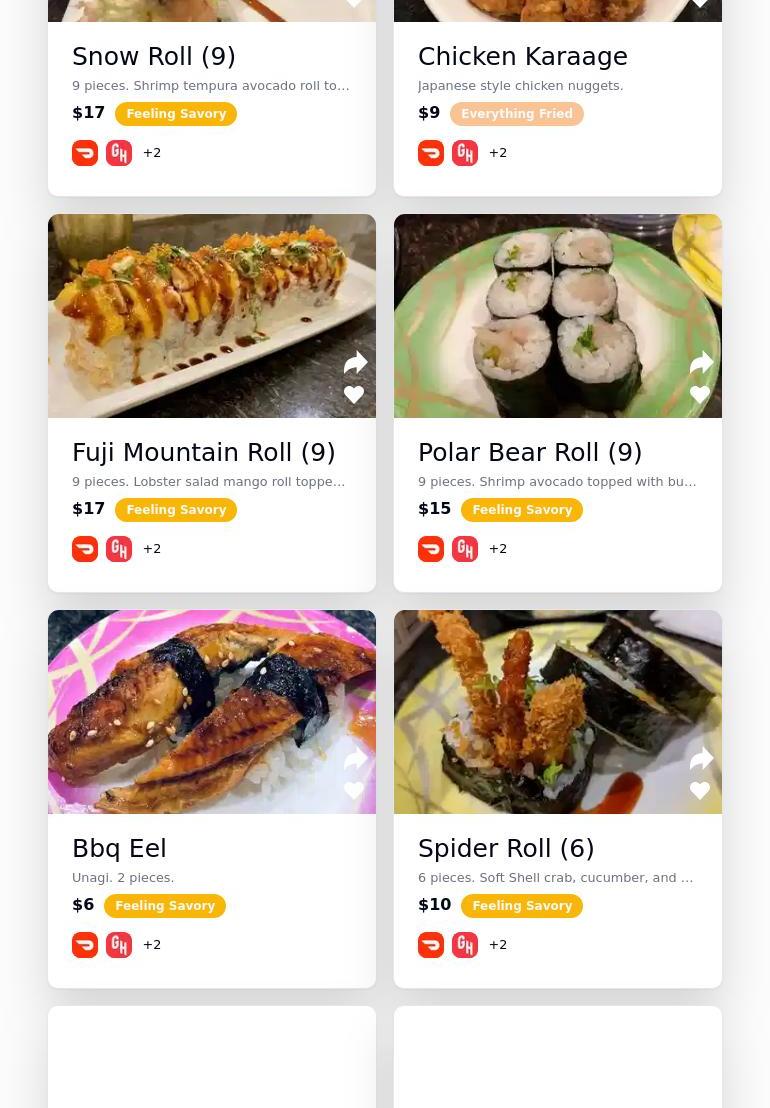Viewport: 770px width, 1108px height.
Task: Share the Fuji Mountain Roll item
Action: pyautogui.click(x=355, y=362)
